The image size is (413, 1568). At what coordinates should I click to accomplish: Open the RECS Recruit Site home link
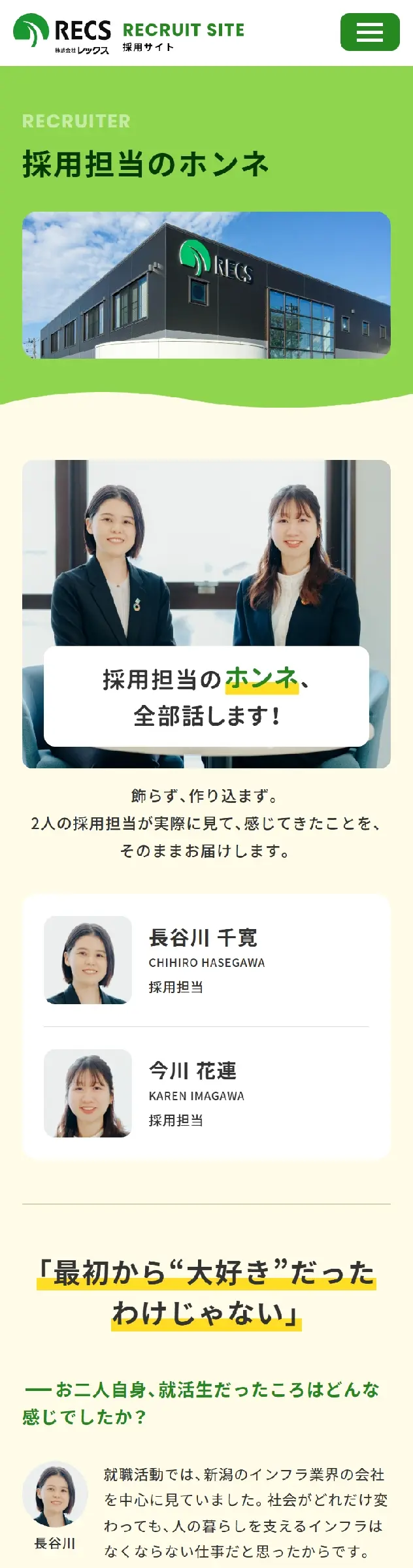point(129,33)
